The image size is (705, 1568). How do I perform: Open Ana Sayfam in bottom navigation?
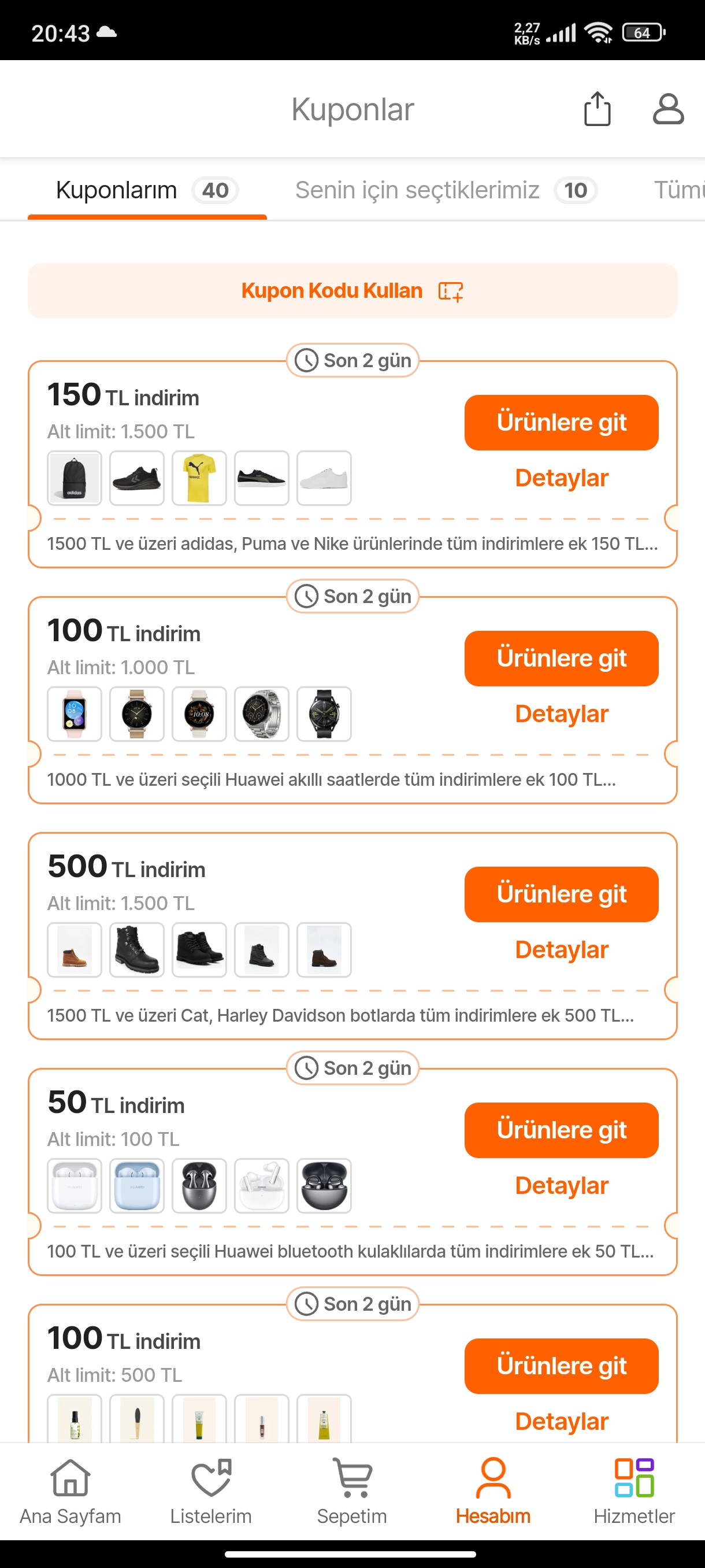coord(70,1491)
